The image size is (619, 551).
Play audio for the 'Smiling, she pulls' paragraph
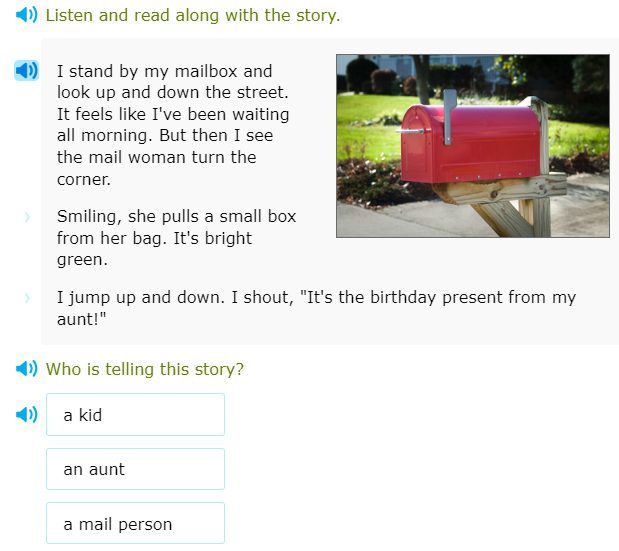(x=27, y=216)
